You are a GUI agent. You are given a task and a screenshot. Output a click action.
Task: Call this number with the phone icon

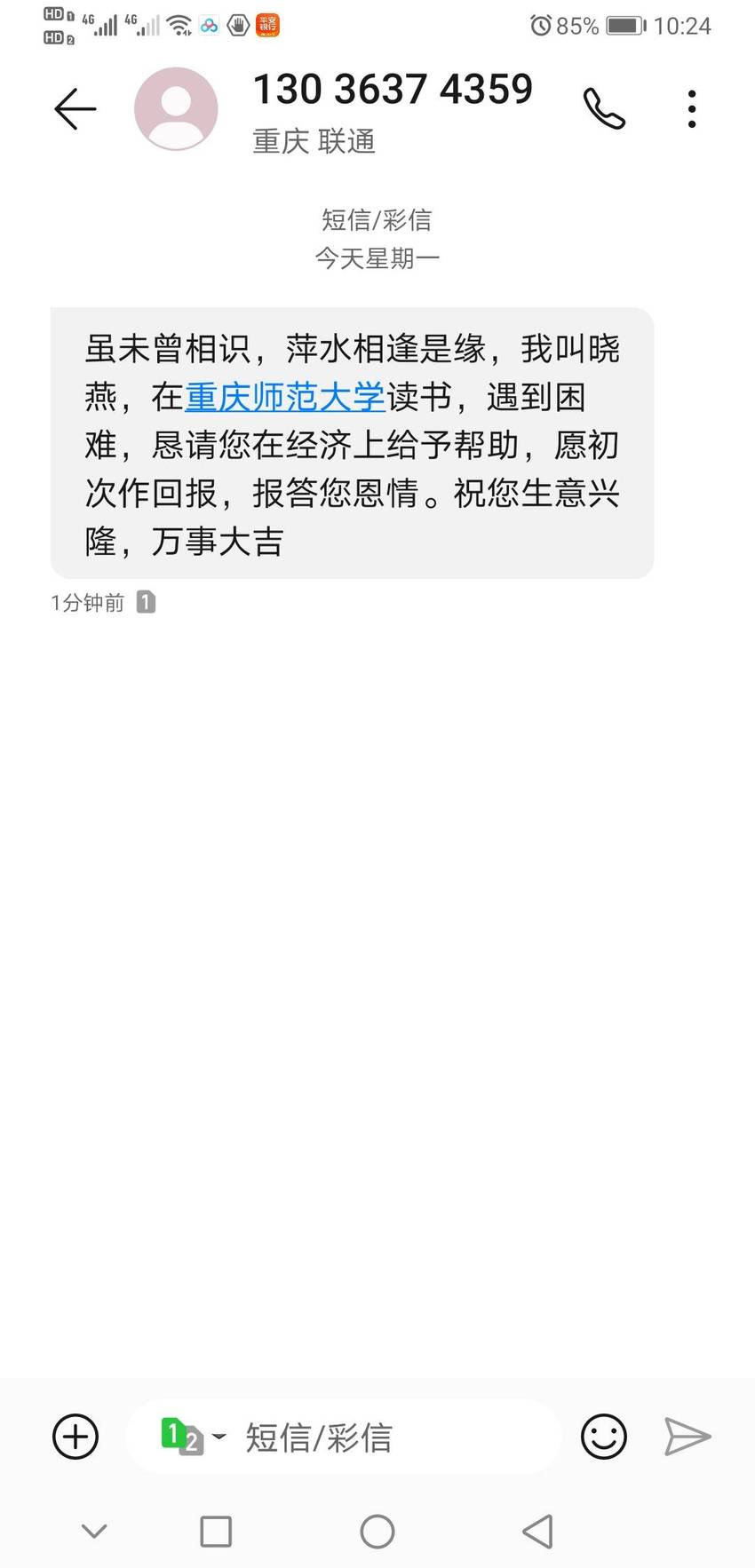[x=604, y=109]
